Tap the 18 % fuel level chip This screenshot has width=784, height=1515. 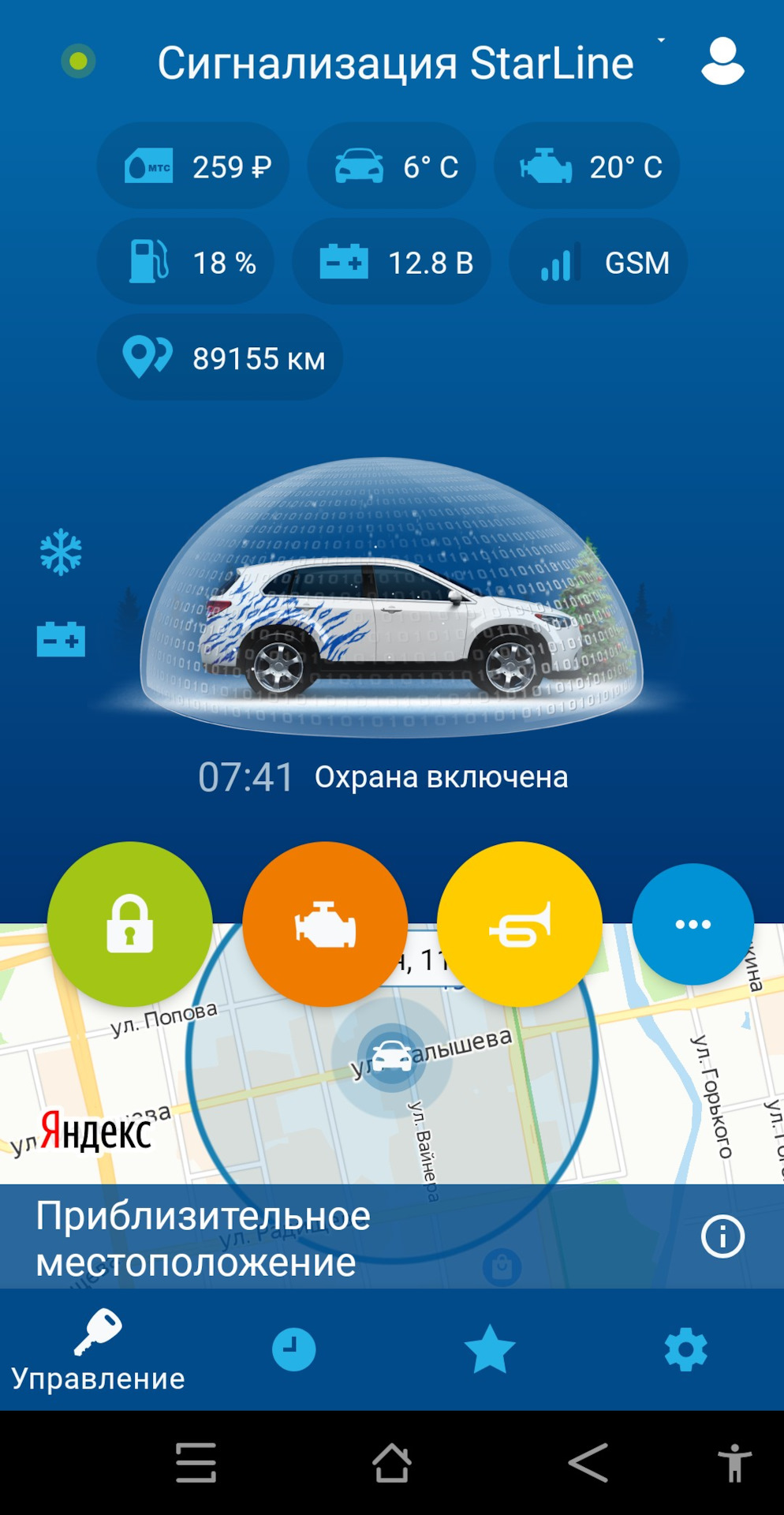click(x=186, y=262)
